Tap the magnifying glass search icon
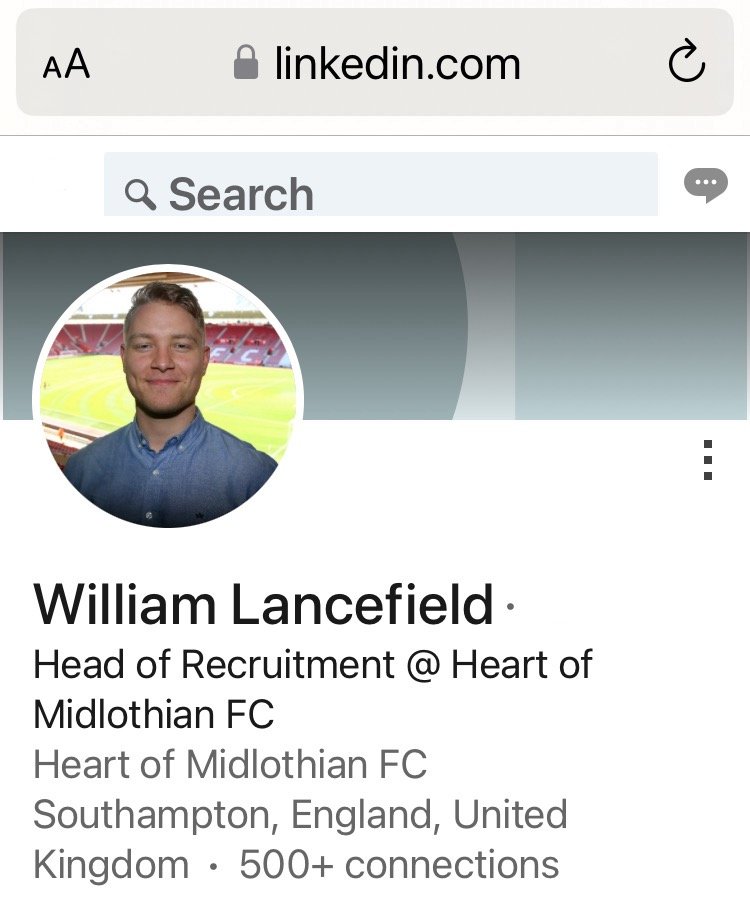This screenshot has height=919, width=750. coord(140,192)
